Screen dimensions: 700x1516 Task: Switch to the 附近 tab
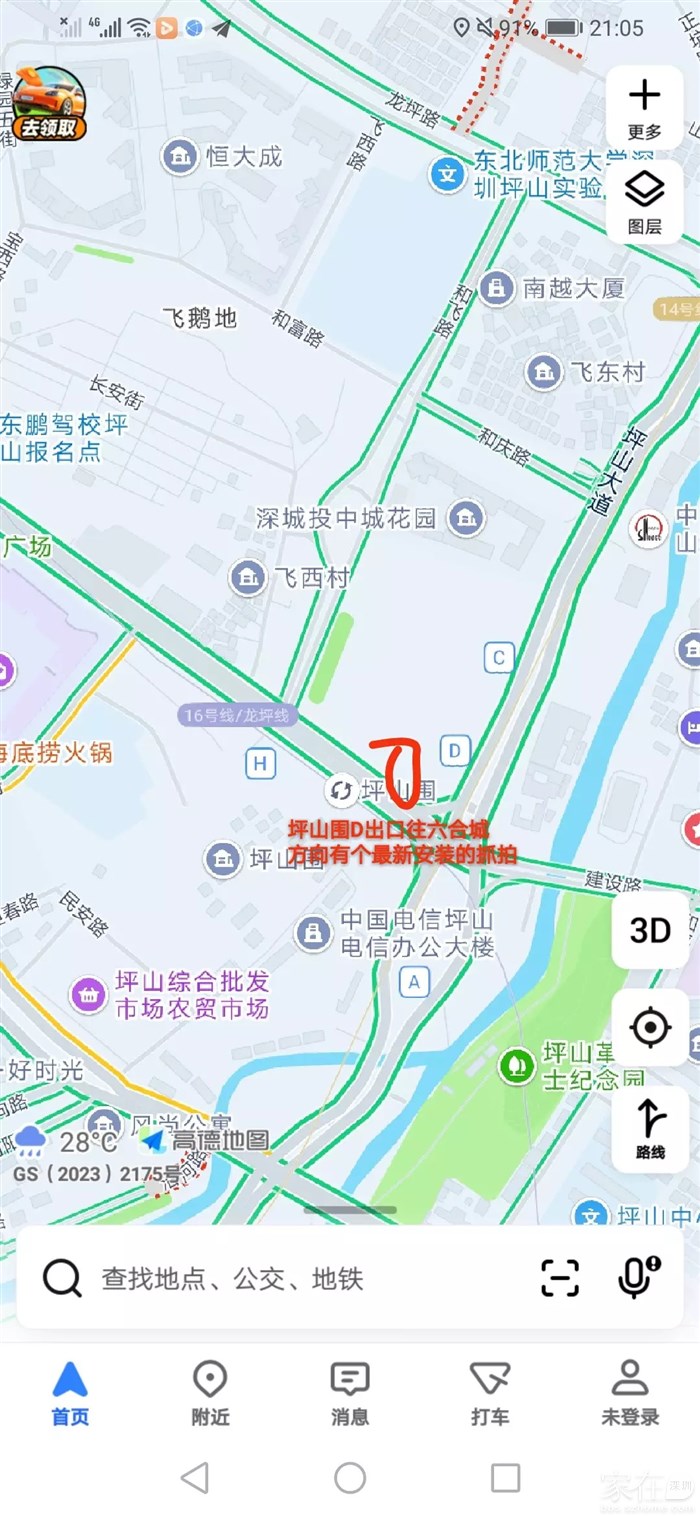(209, 1391)
